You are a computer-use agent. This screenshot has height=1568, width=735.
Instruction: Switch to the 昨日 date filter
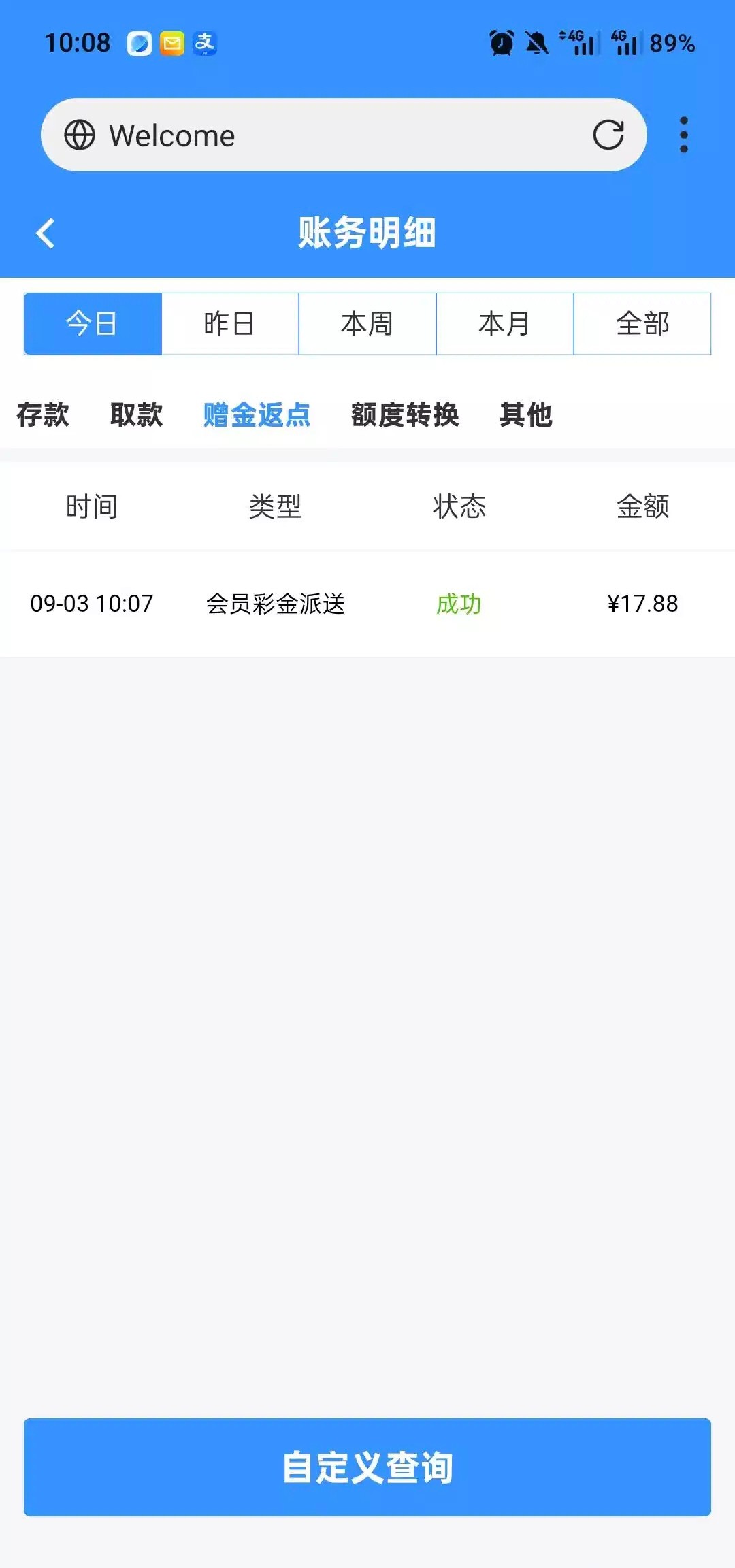coord(230,324)
